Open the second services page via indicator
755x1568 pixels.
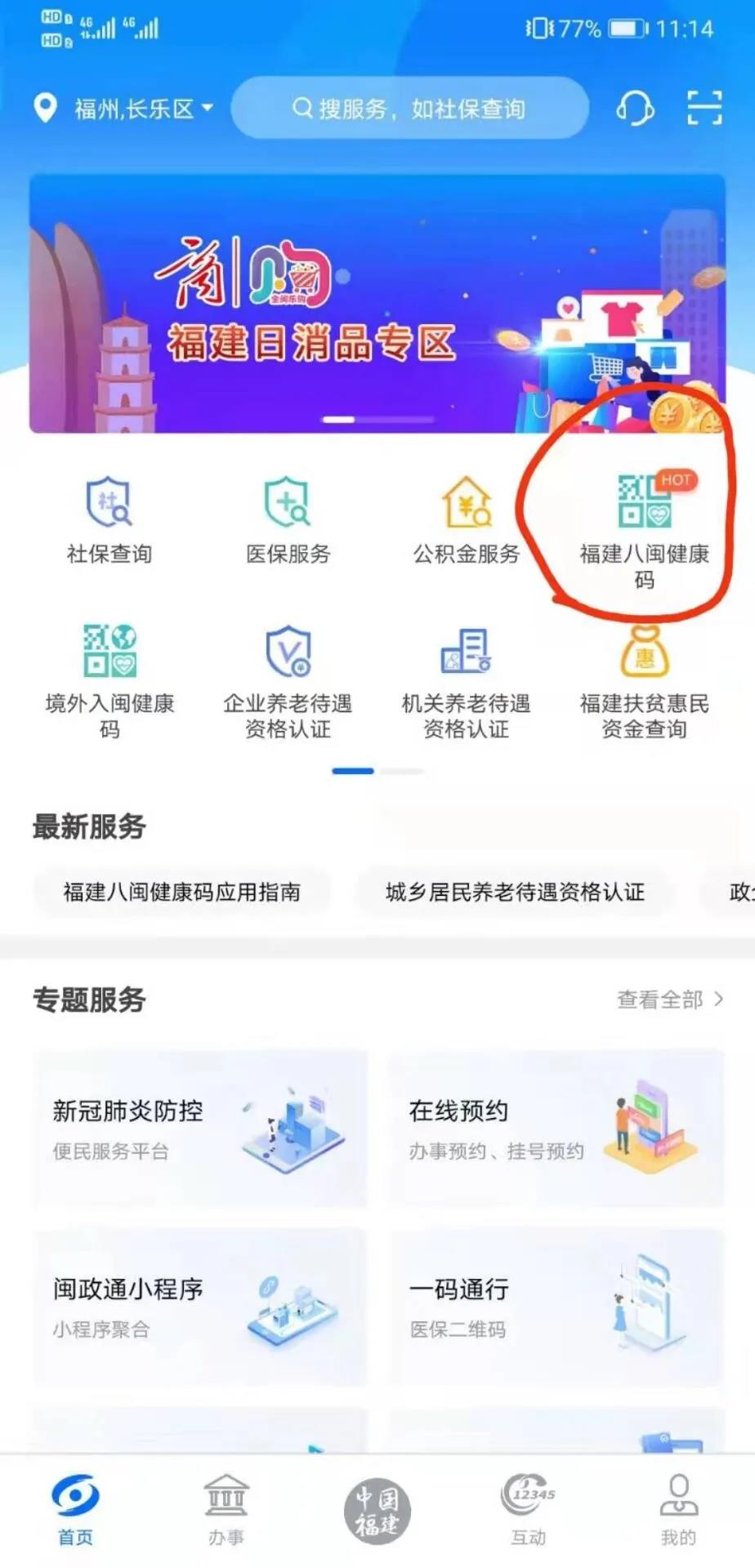pos(404,771)
